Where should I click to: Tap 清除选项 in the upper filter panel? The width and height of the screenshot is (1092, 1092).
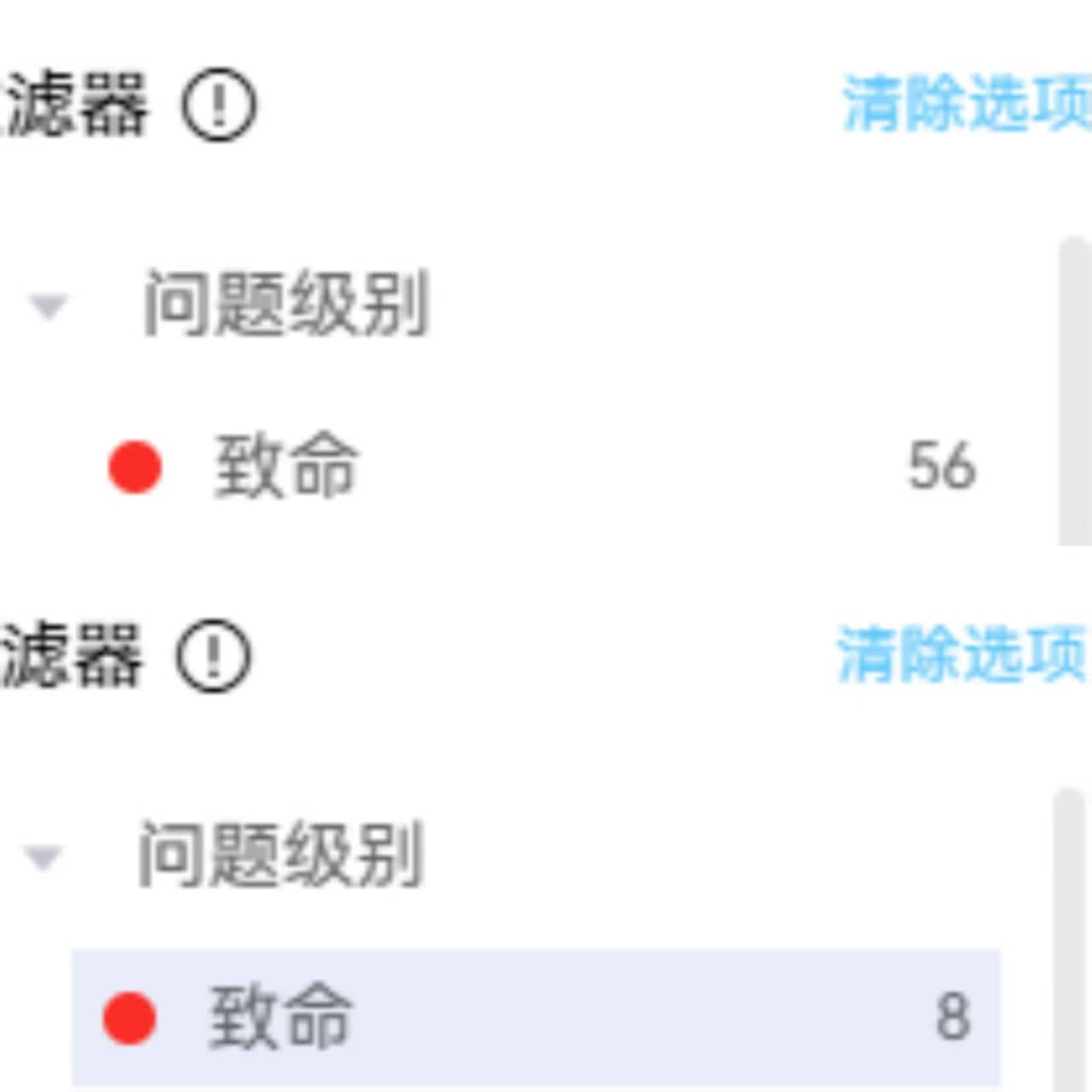pyautogui.click(x=966, y=104)
